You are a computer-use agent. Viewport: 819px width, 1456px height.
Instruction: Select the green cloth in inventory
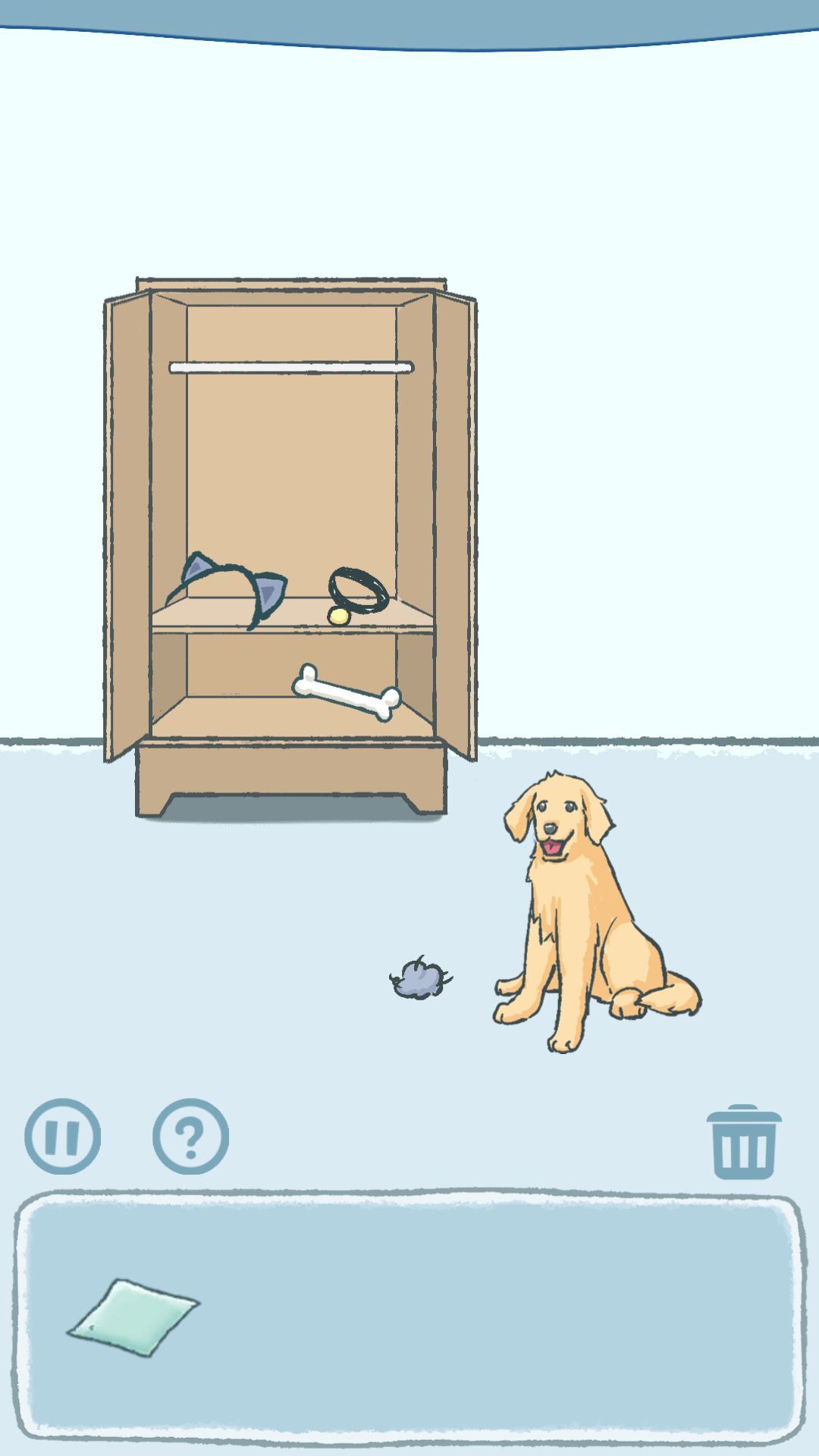(133, 1317)
